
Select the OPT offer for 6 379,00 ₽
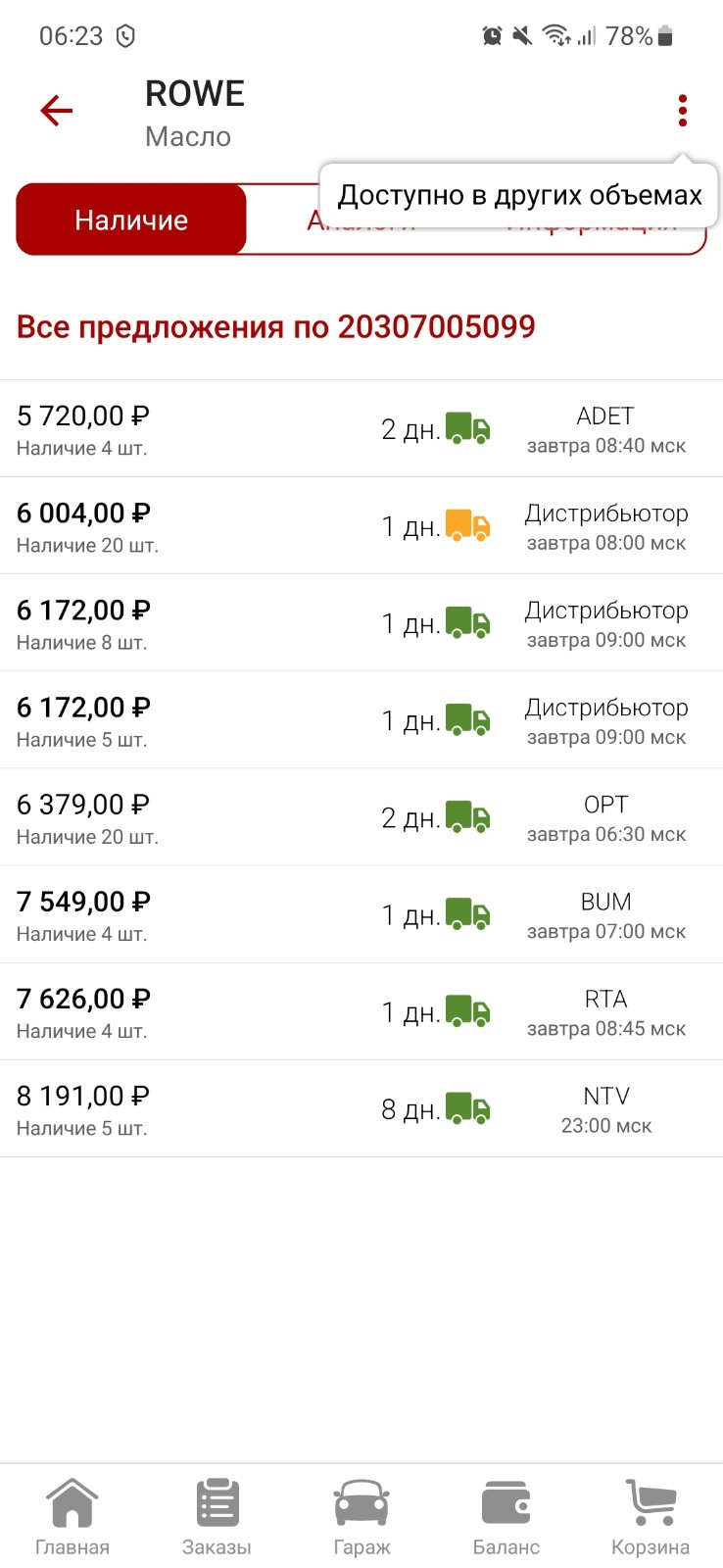click(361, 817)
